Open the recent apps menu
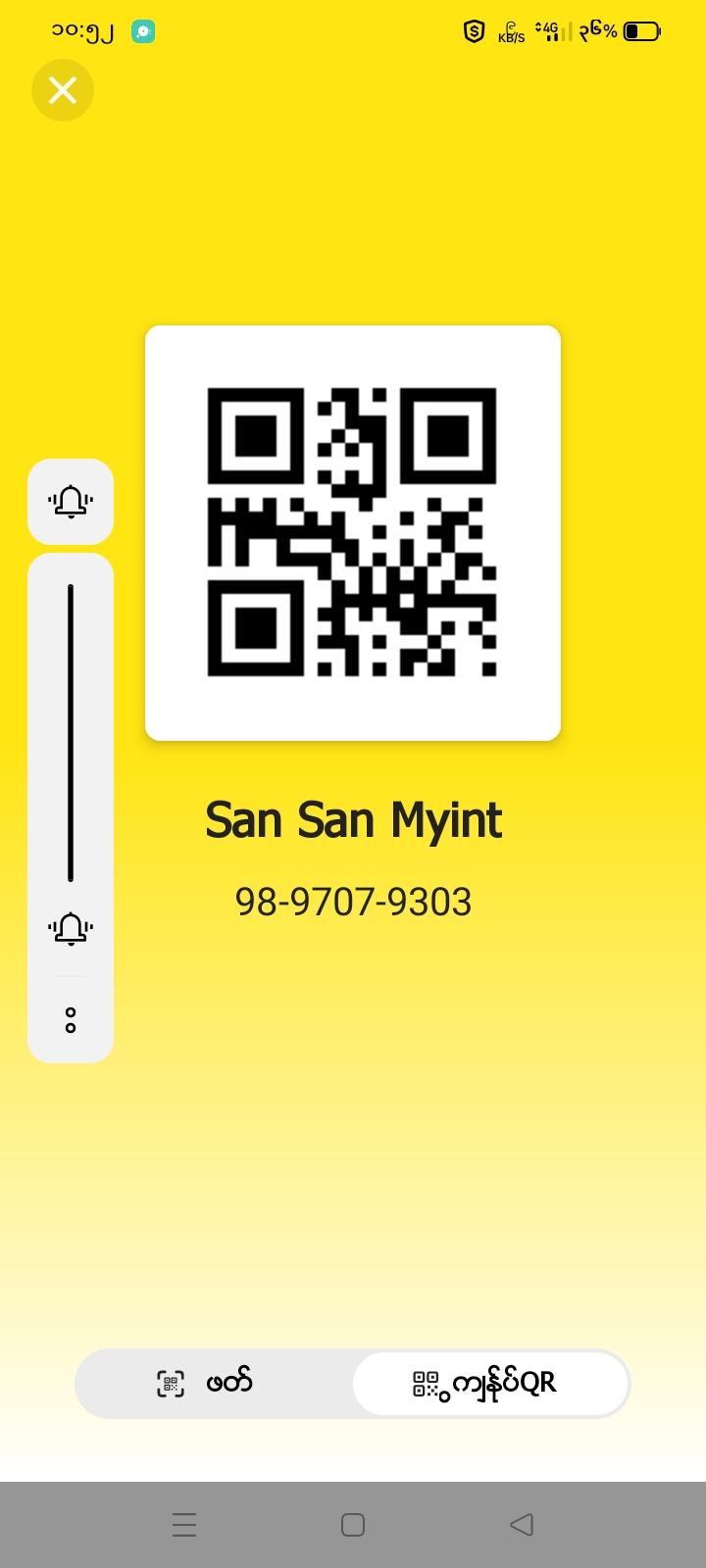Viewport: 706px width, 1568px height. pos(184,1524)
